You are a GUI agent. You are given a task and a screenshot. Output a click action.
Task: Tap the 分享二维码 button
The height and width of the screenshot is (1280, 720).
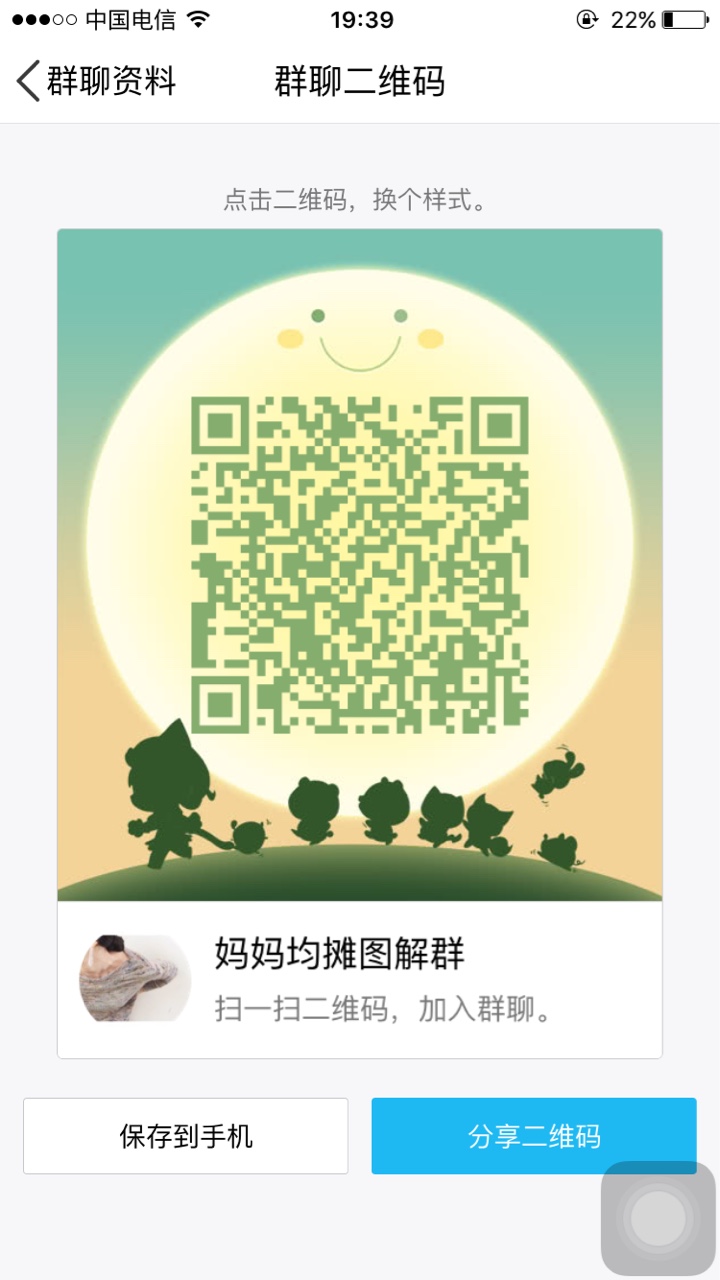[x=534, y=1136]
